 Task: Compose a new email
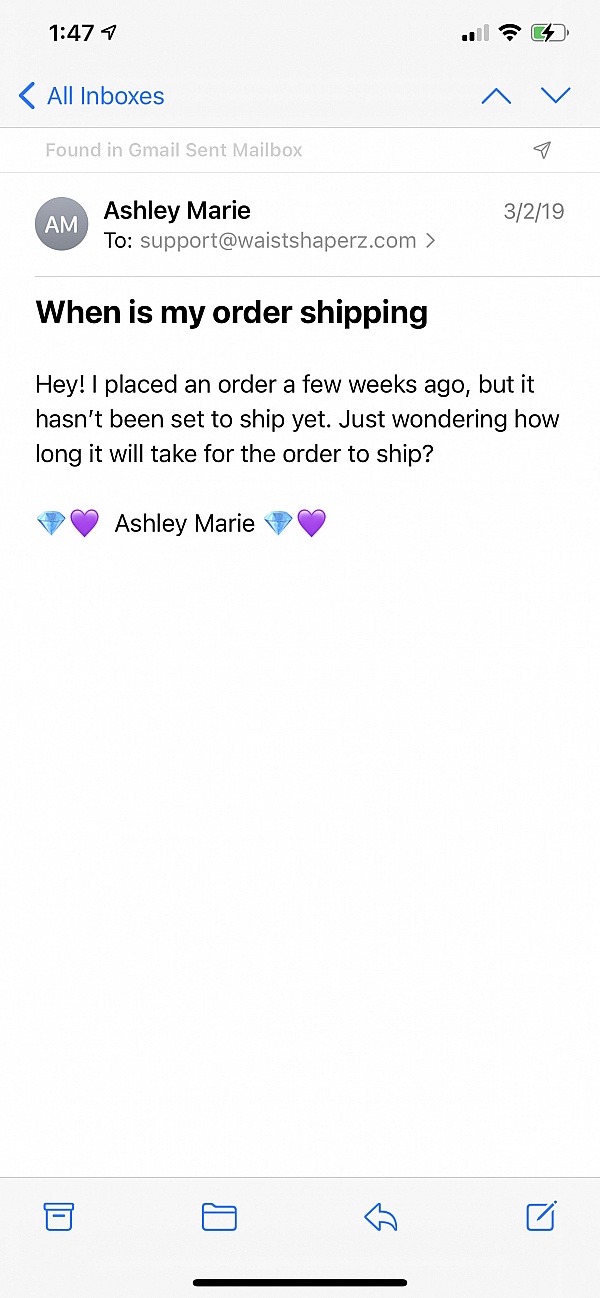point(541,1216)
